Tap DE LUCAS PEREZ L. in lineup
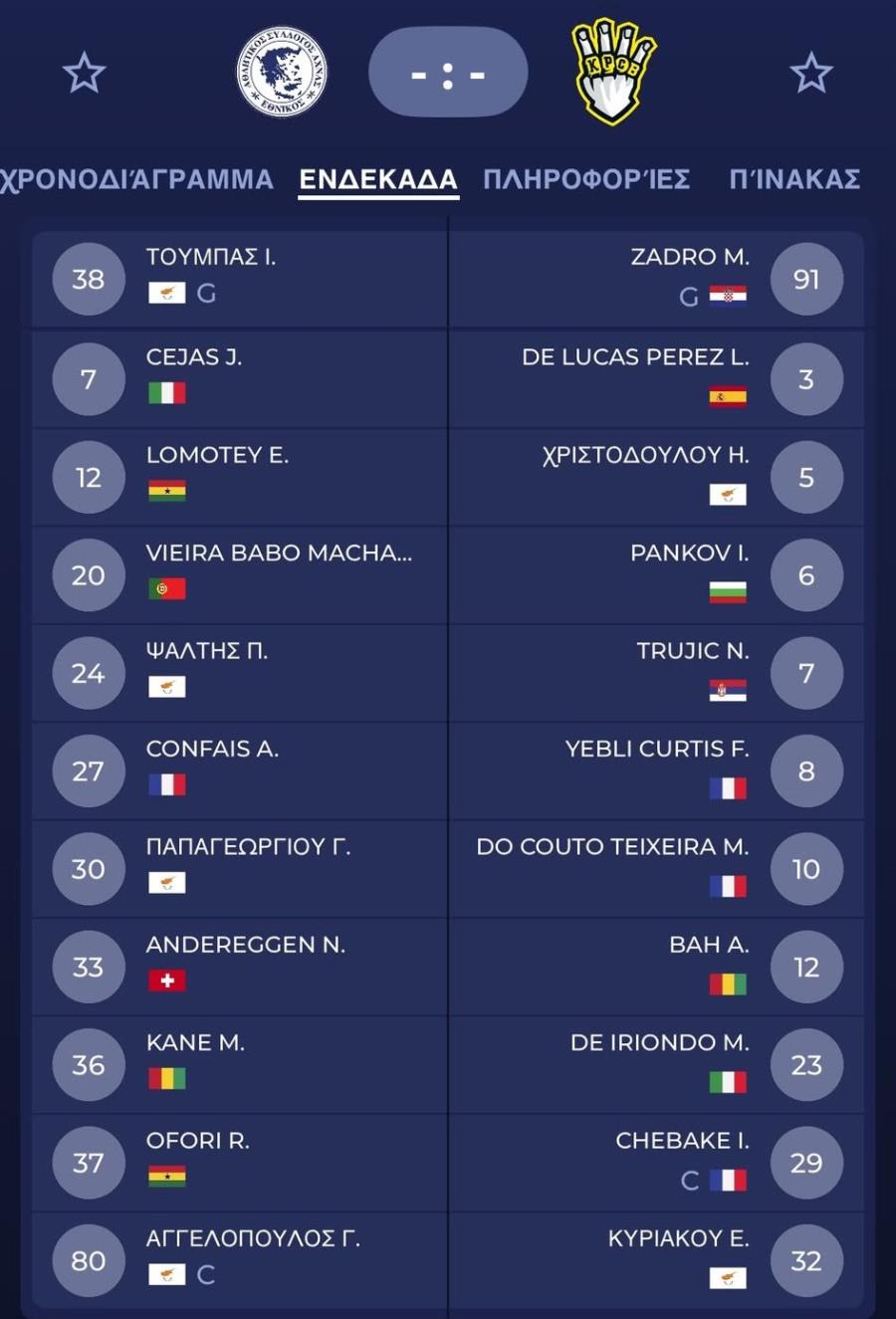 [657, 377]
